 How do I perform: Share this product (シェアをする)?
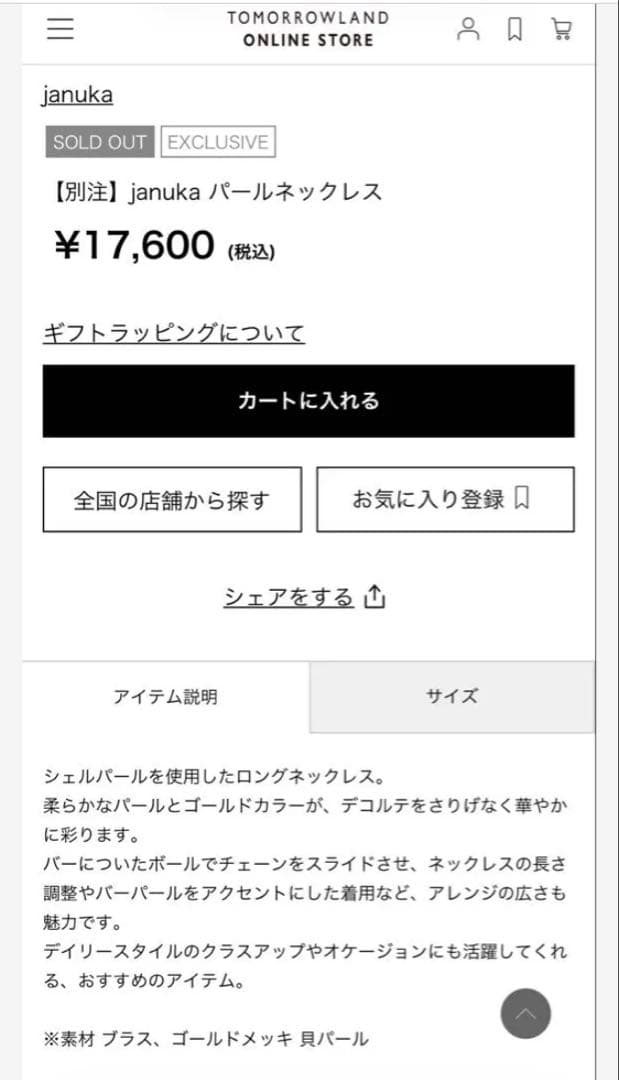tap(304, 598)
